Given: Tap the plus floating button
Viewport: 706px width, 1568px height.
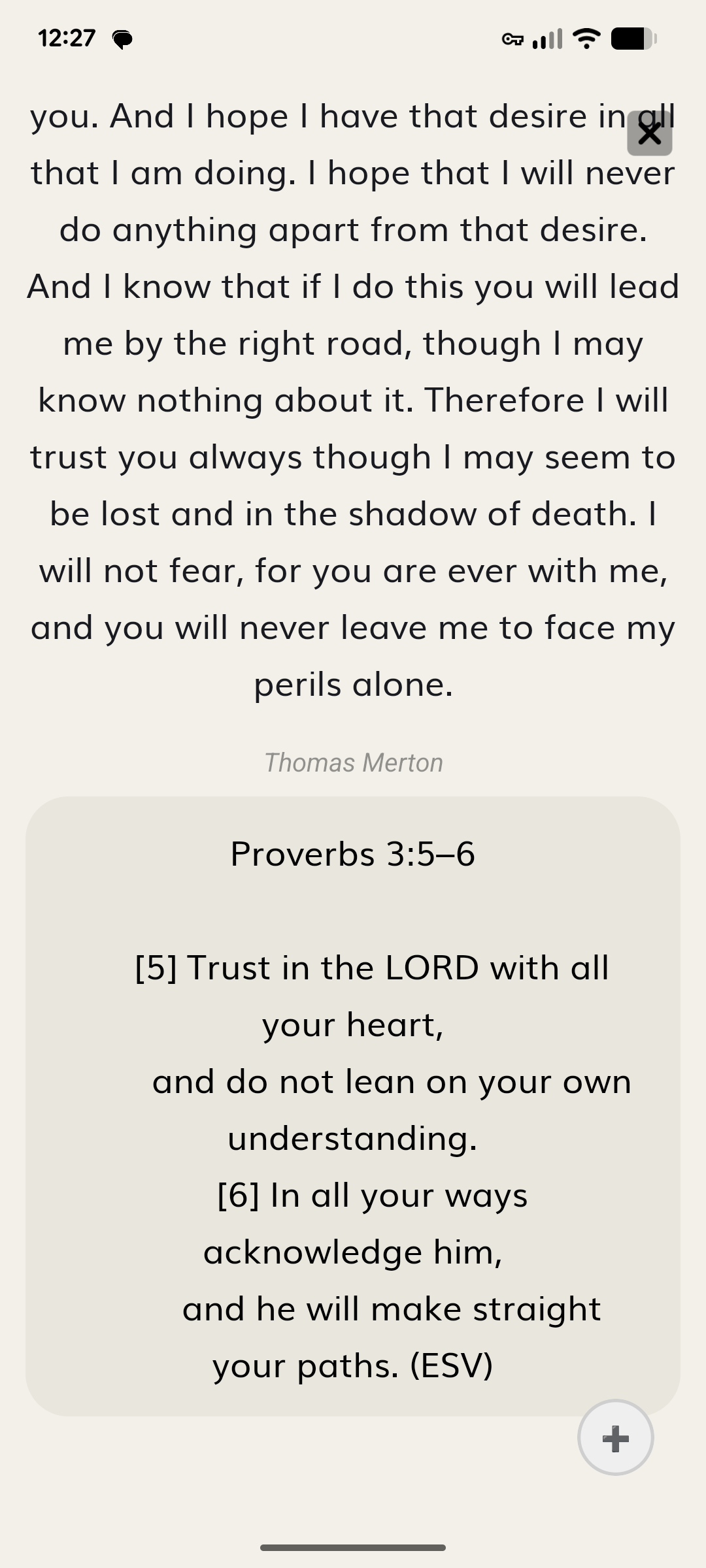Looking at the screenshot, I should click(615, 1438).
